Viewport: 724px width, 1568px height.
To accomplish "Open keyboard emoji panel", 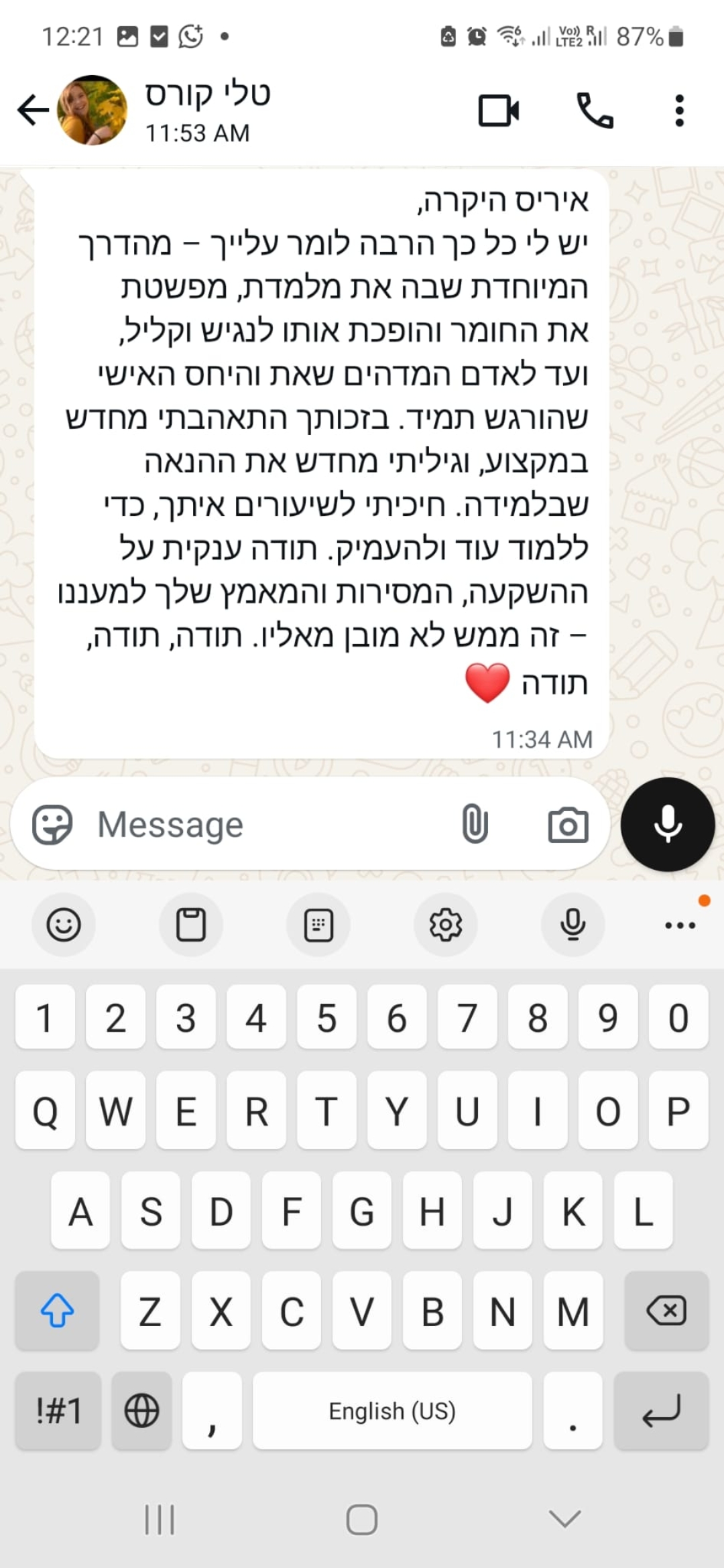I will click(x=64, y=925).
